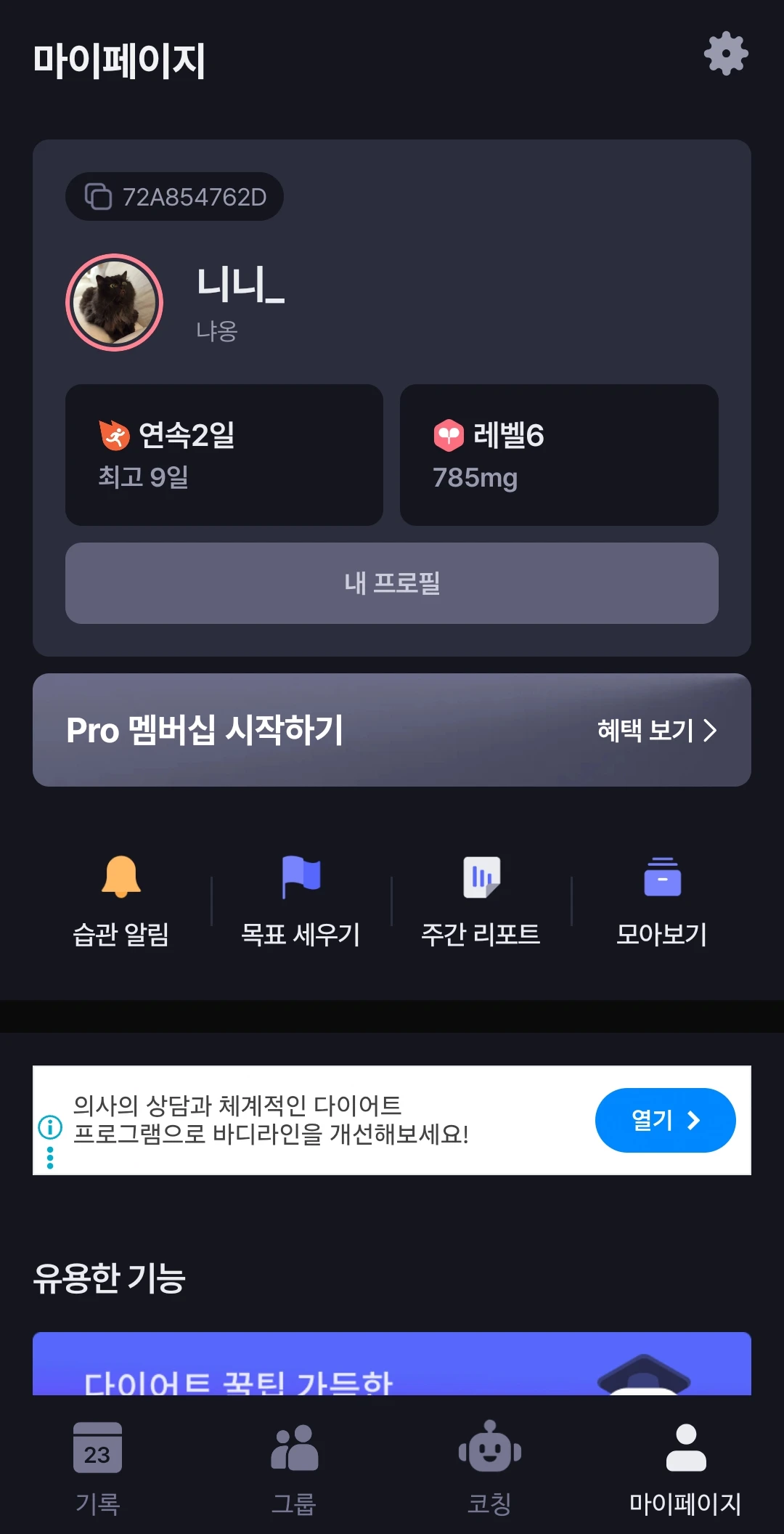Viewport: 784px width, 1534px height.
Task: Tap the cat profile picture
Action: point(114,302)
